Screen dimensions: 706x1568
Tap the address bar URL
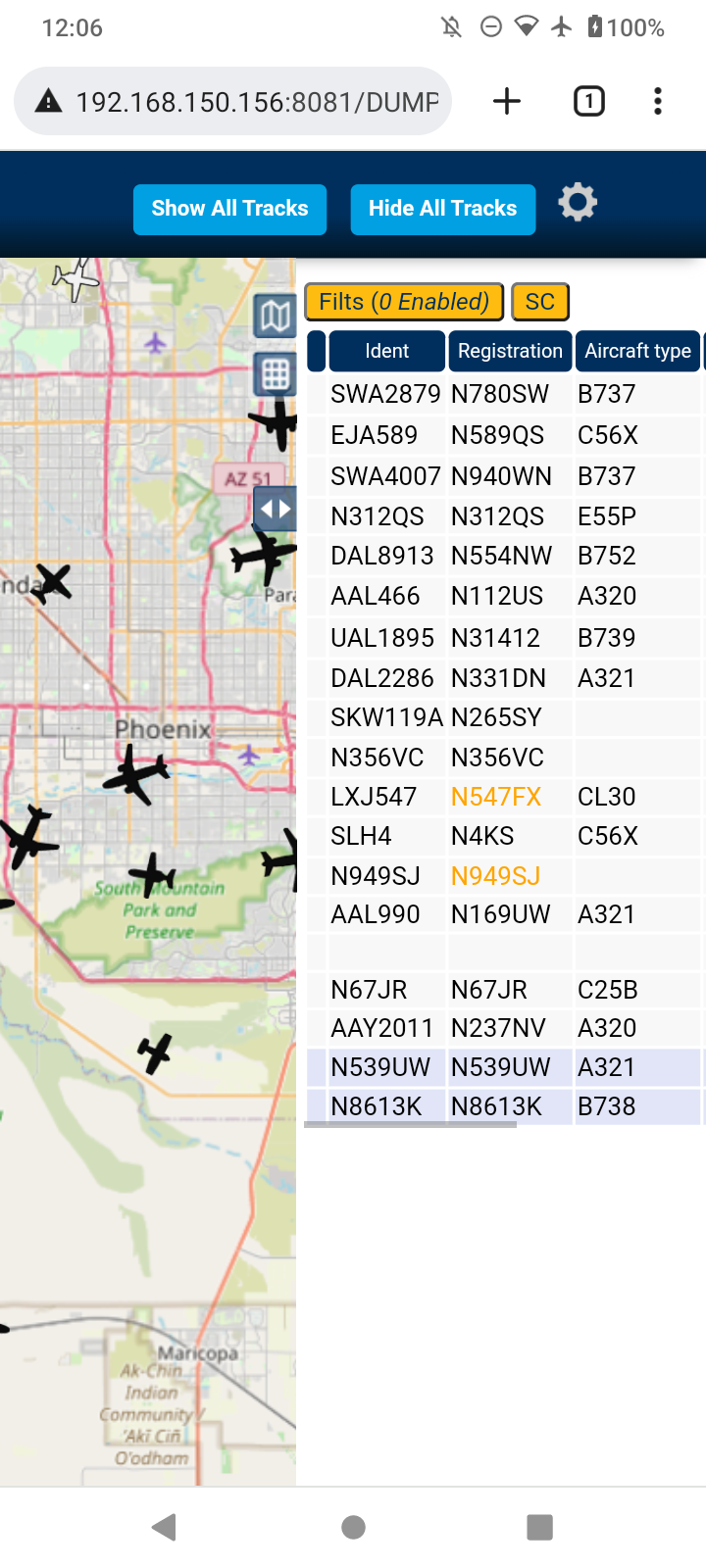click(x=257, y=102)
